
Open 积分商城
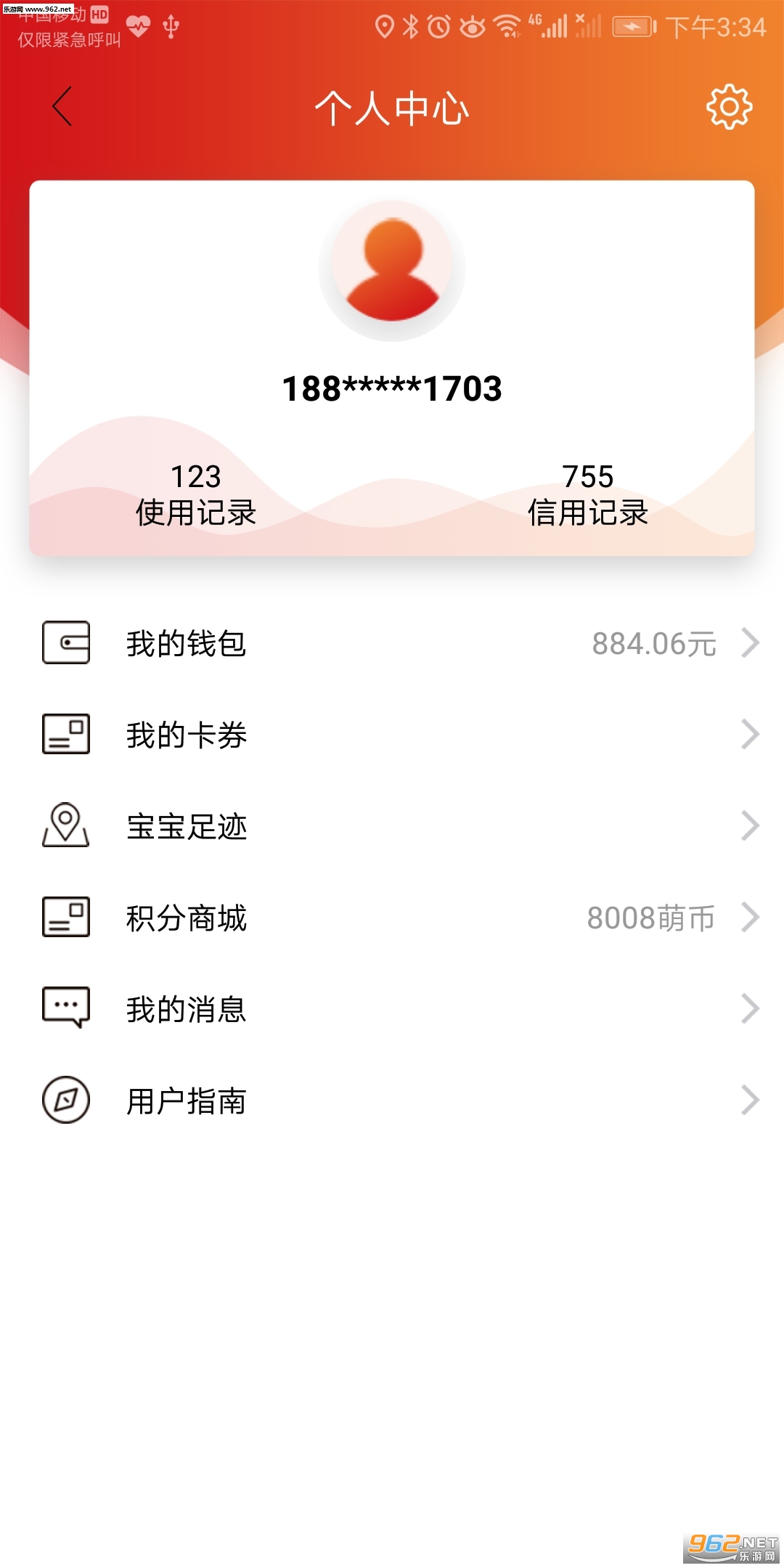(392, 918)
